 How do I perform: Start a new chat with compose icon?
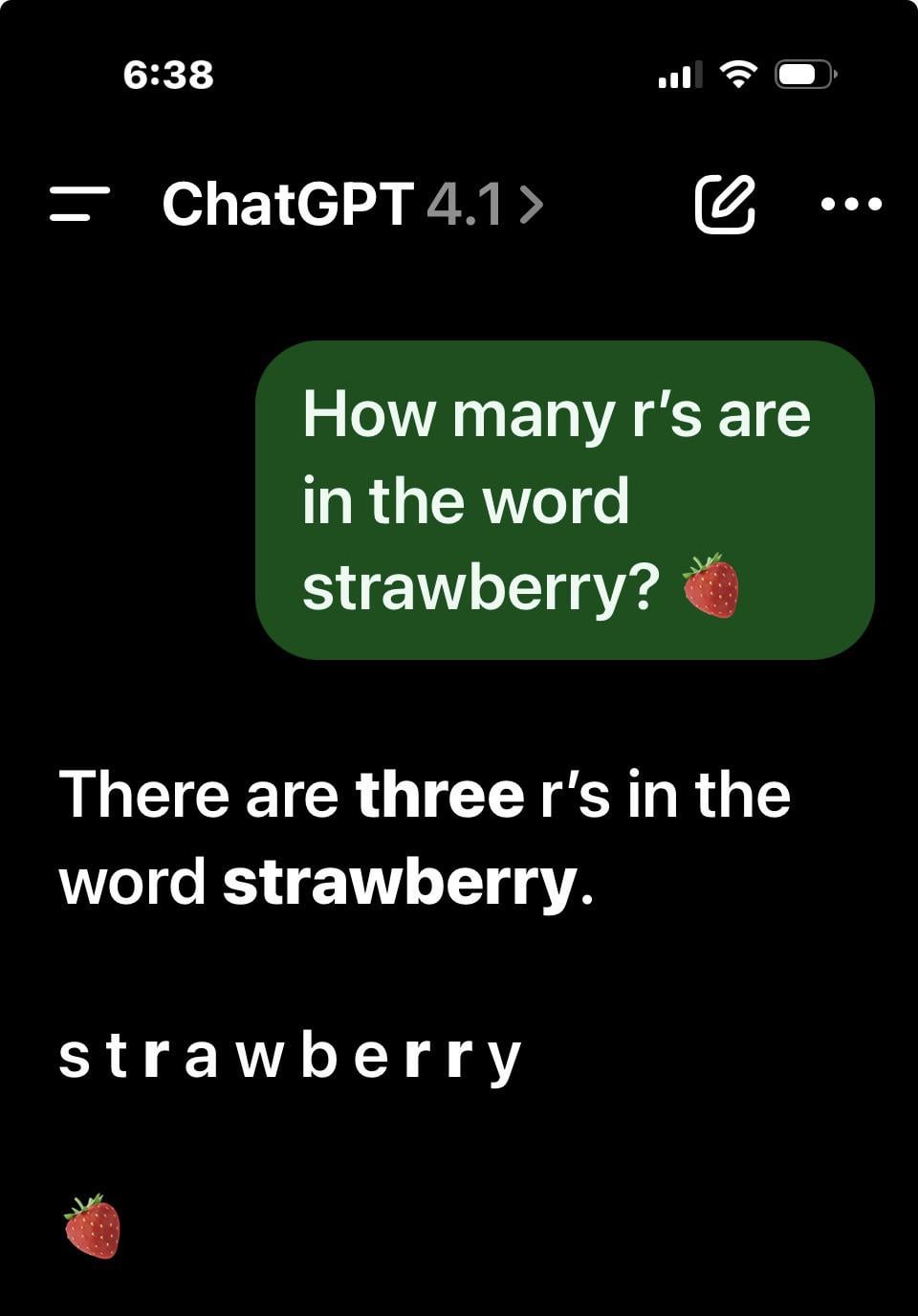724,204
